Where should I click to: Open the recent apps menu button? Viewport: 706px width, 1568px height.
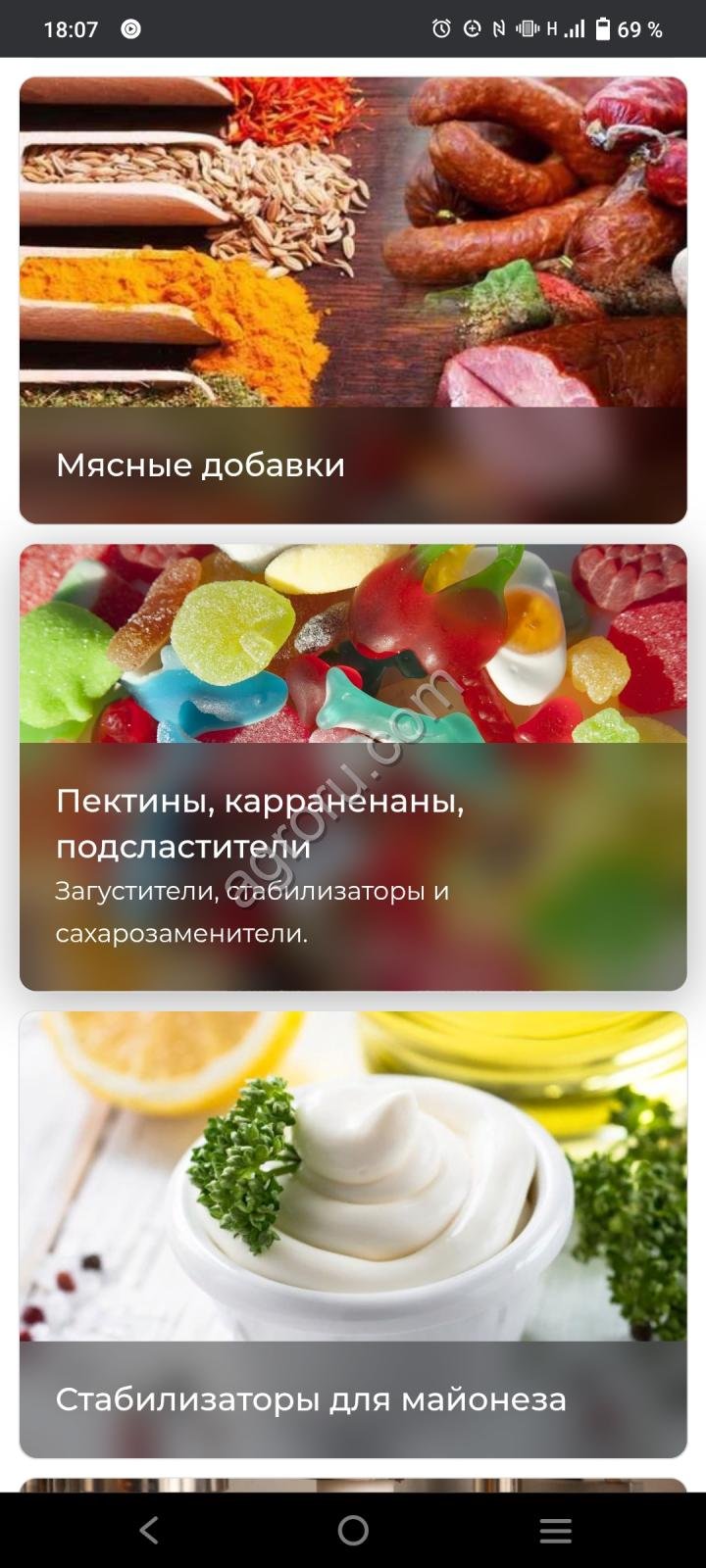[x=556, y=1530]
